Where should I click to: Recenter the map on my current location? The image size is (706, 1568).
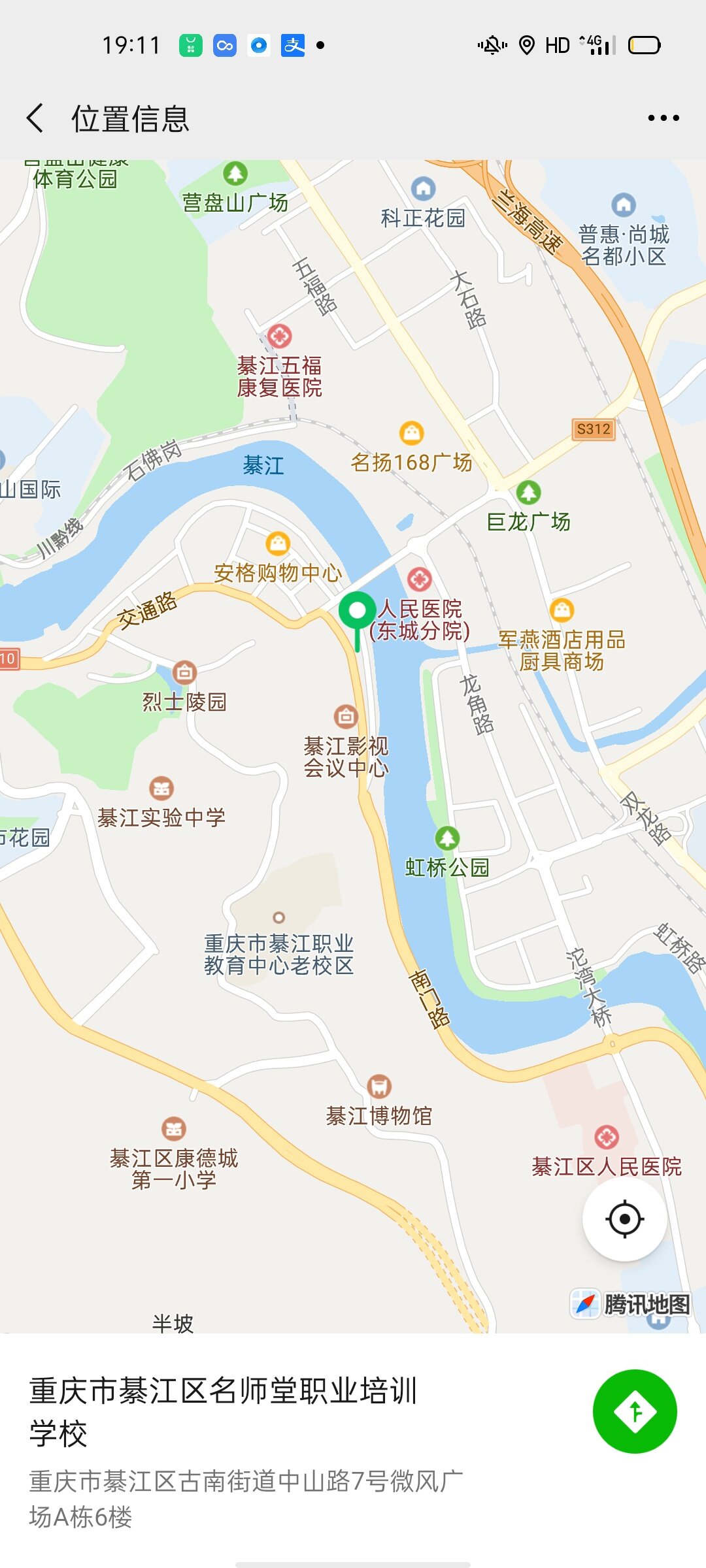tap(624, 1219)
